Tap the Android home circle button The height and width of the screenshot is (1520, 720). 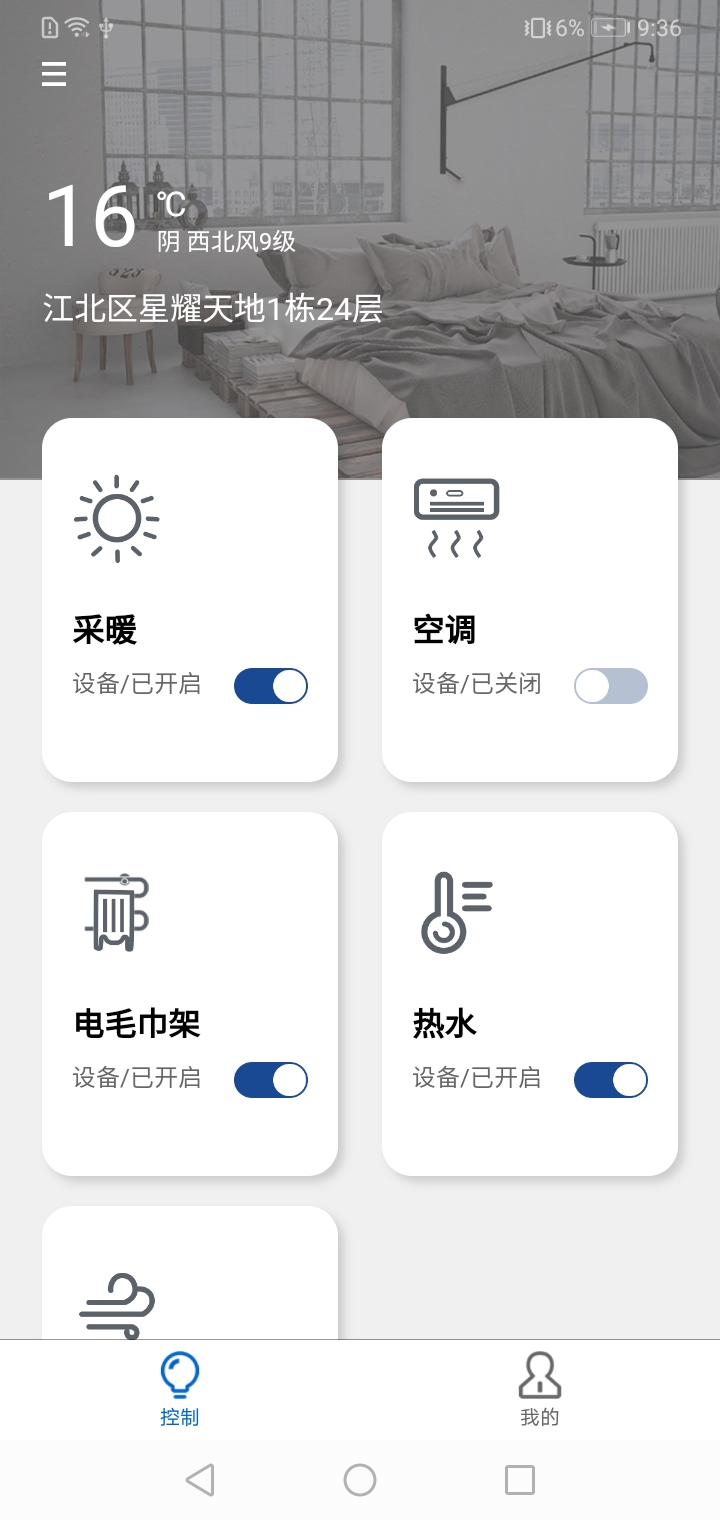[x=360, y=1481]
